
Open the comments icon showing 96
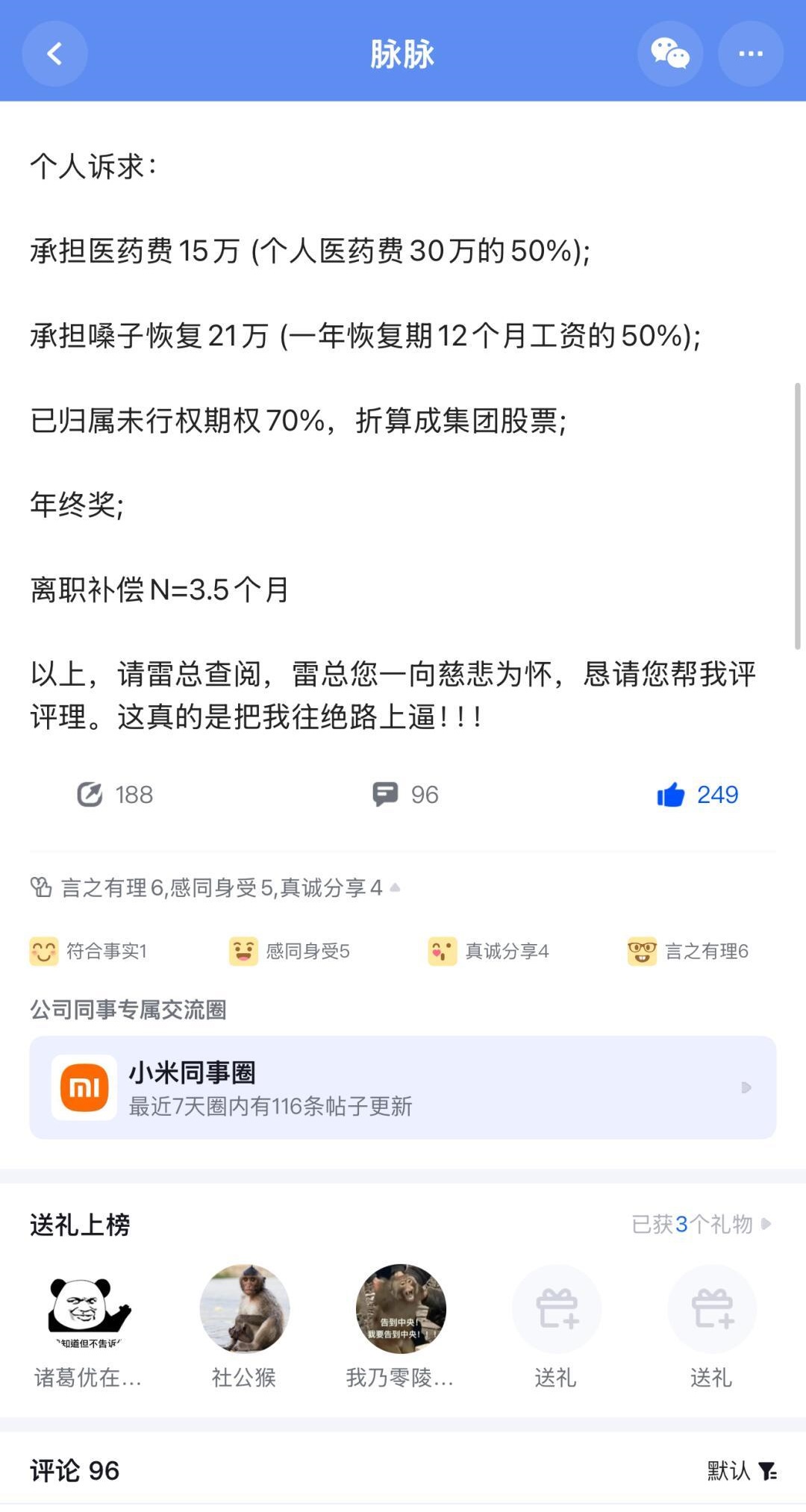(x=385, y=794)
